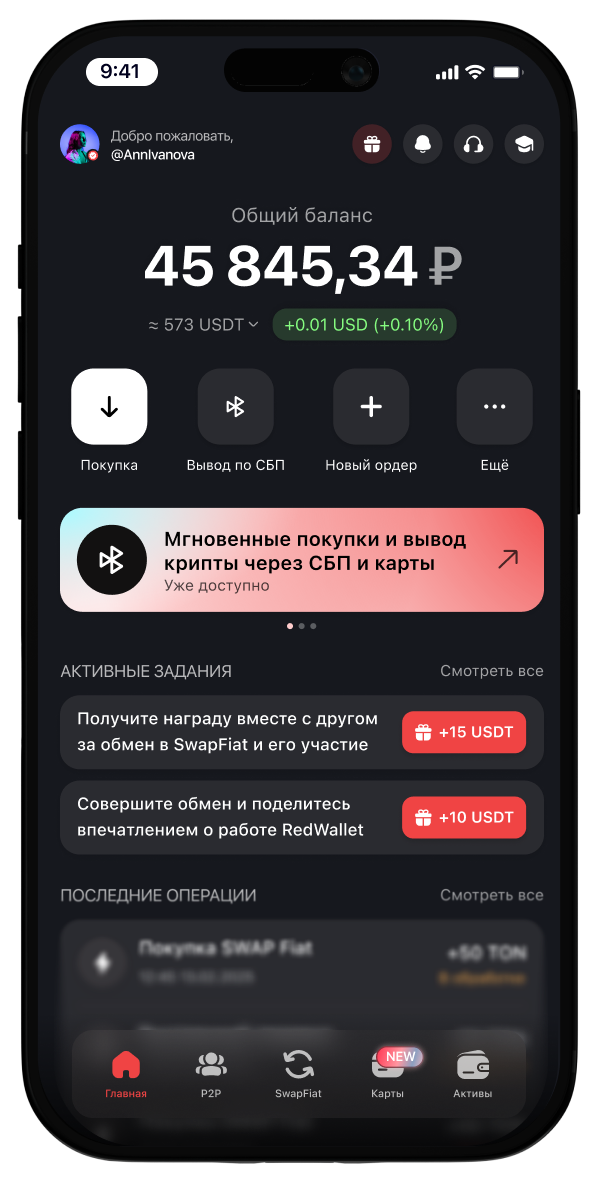The image size is (600, 1194).
Task: Switch to the P2P tab
Action: pos(211,1073)
